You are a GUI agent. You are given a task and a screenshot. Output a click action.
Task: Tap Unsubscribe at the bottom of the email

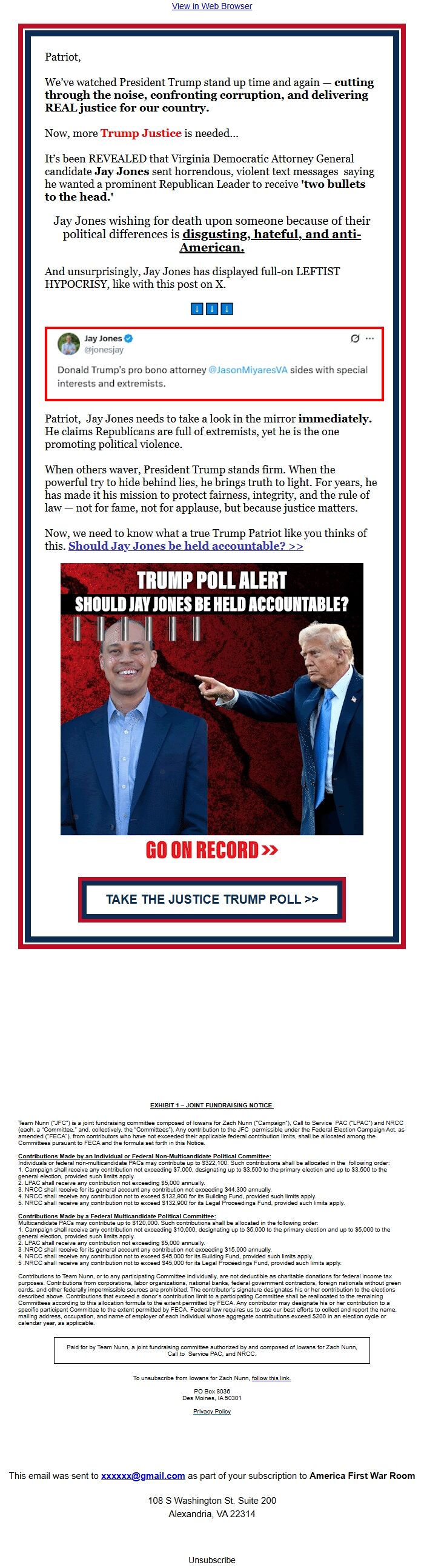pyautogui.click(x=211, y=1560)
